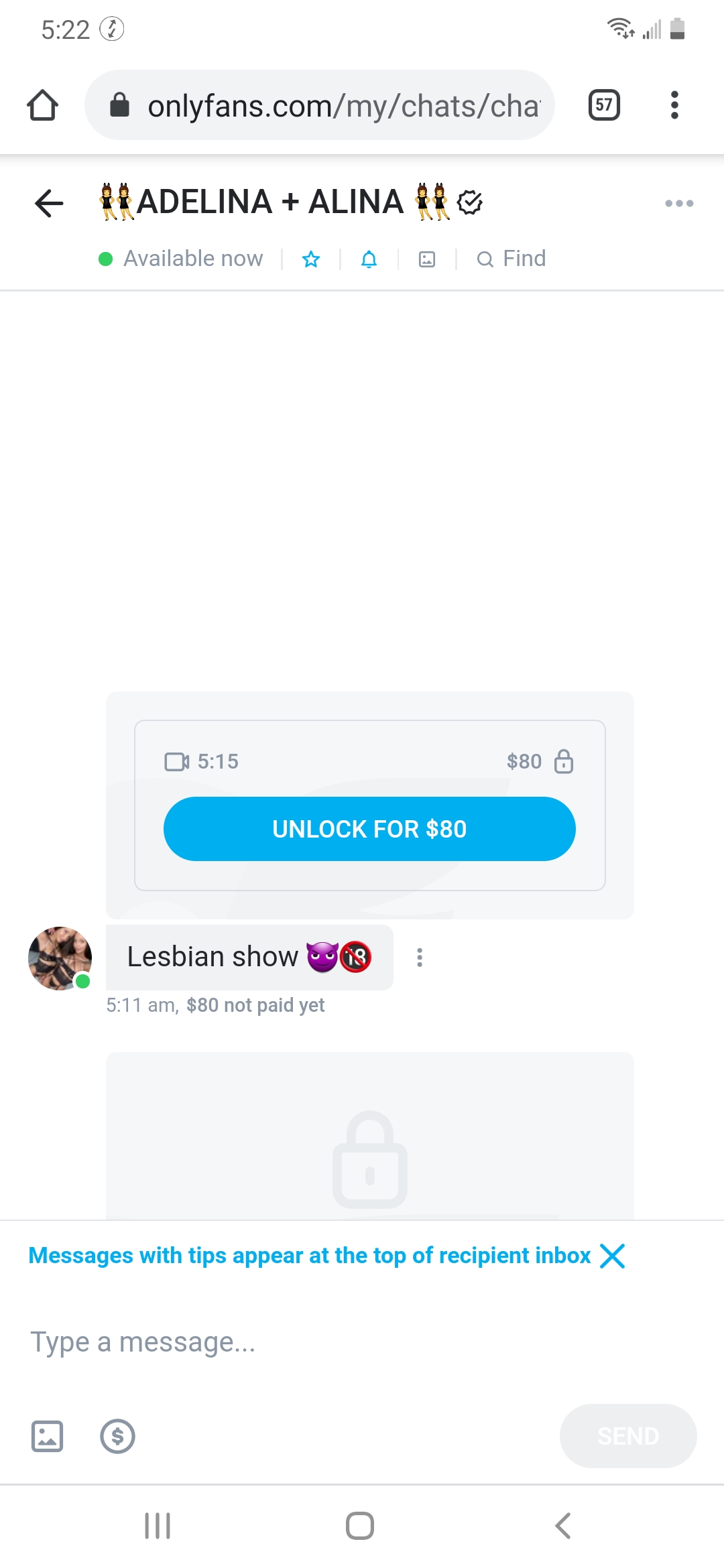Viewport: 724px width, 1568px height.
Task: Go back to the chat list
Action: [49, 203]
